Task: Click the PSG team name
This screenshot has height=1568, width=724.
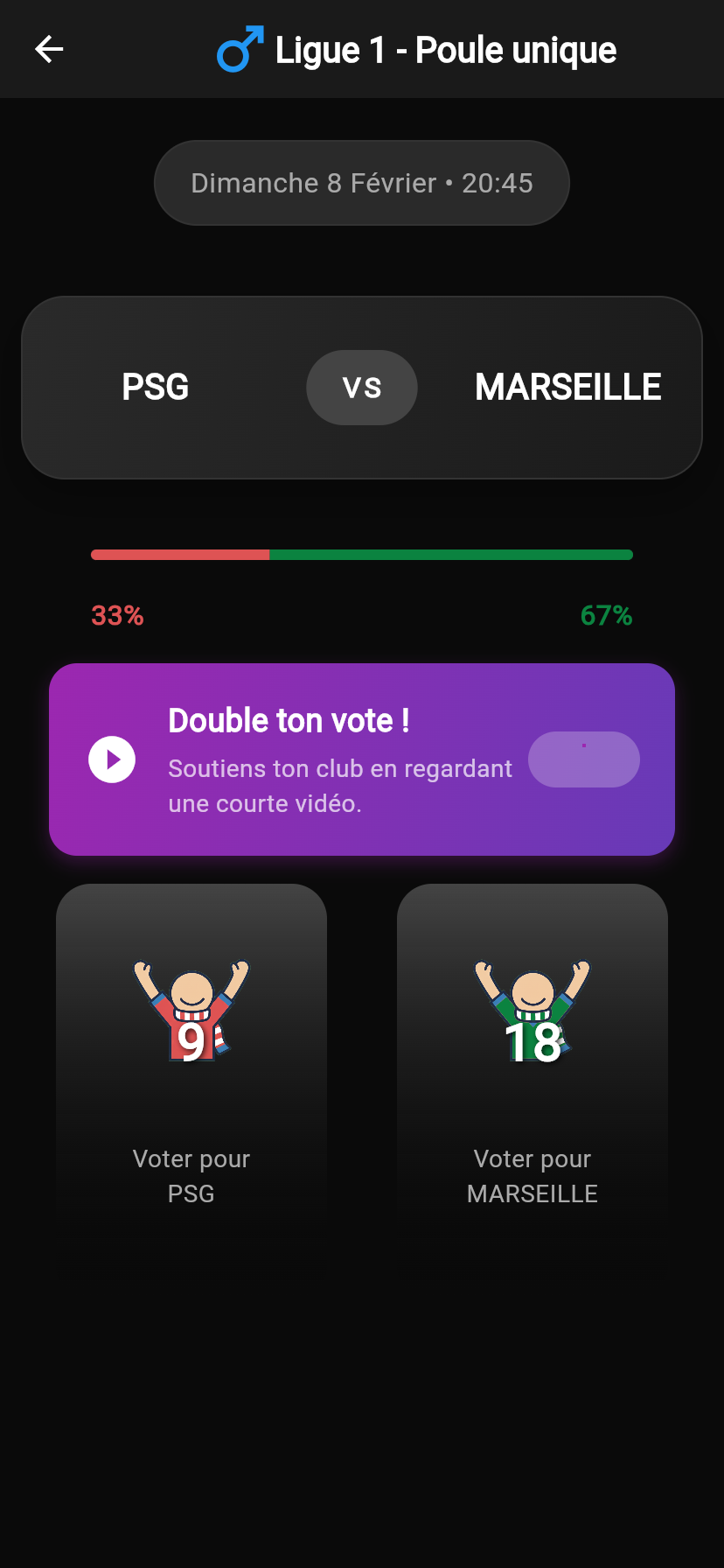Action: click(156, 387)
